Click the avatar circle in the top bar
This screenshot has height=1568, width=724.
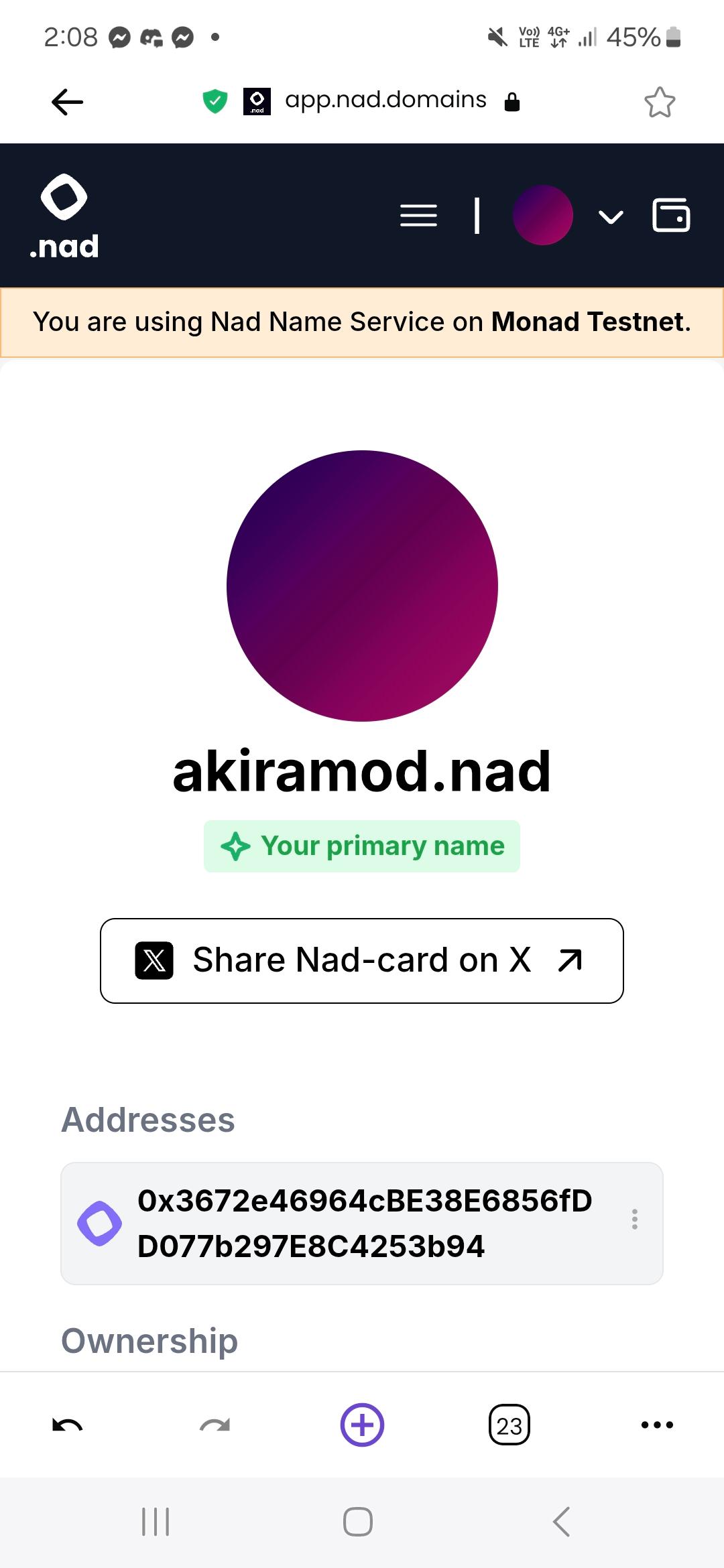point(543,215)
